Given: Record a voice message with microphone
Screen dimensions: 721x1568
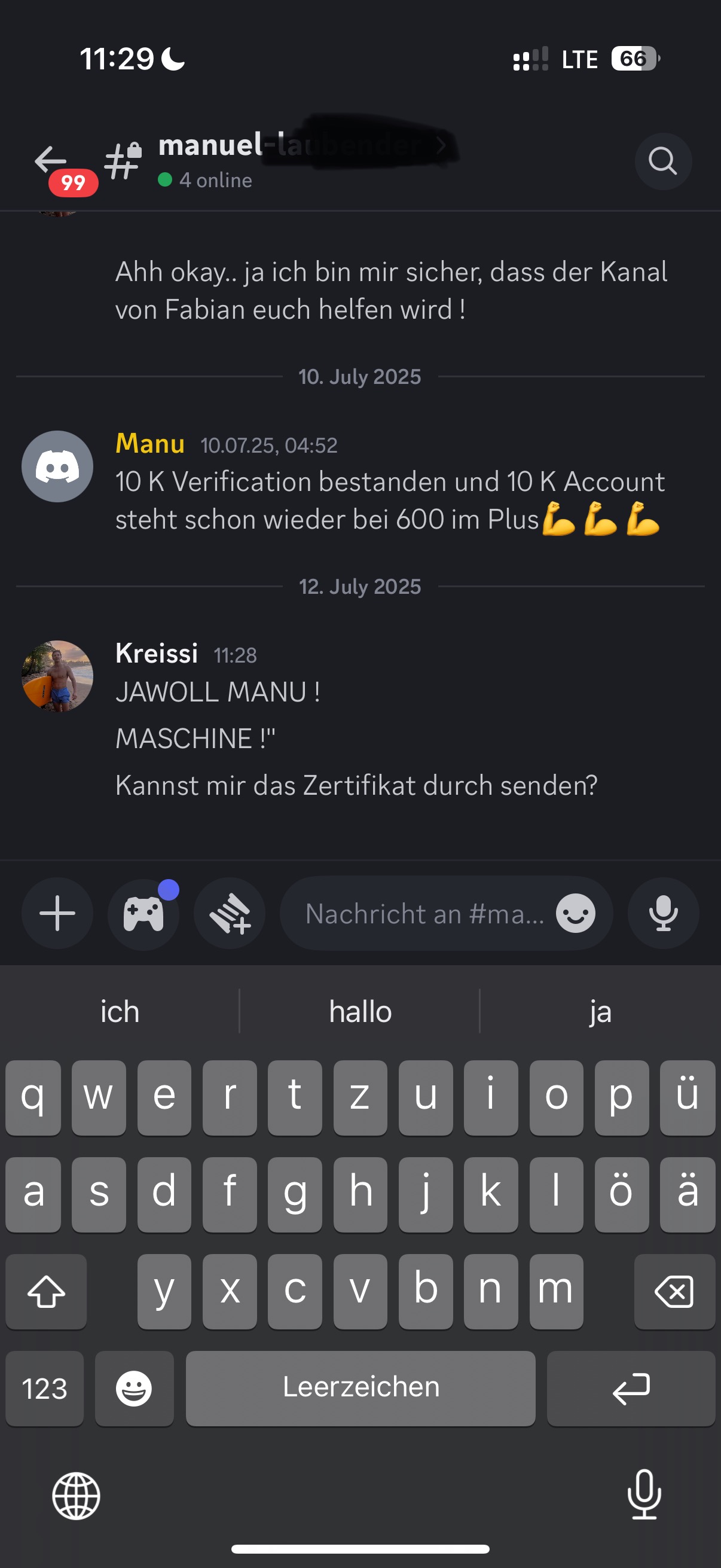Looking at the screenshot, I should tap(663, 913).
